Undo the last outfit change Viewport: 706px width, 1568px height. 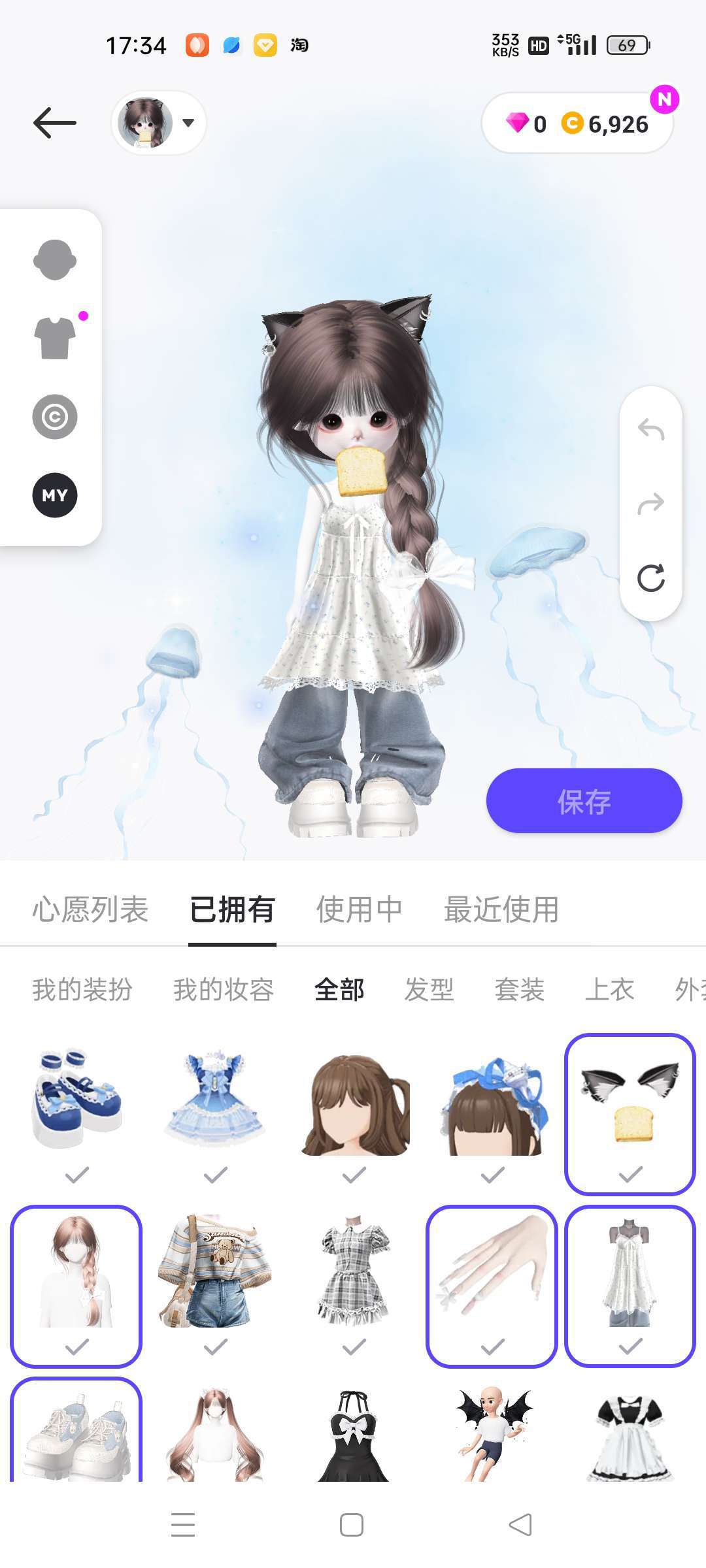(x=651, y=429)
